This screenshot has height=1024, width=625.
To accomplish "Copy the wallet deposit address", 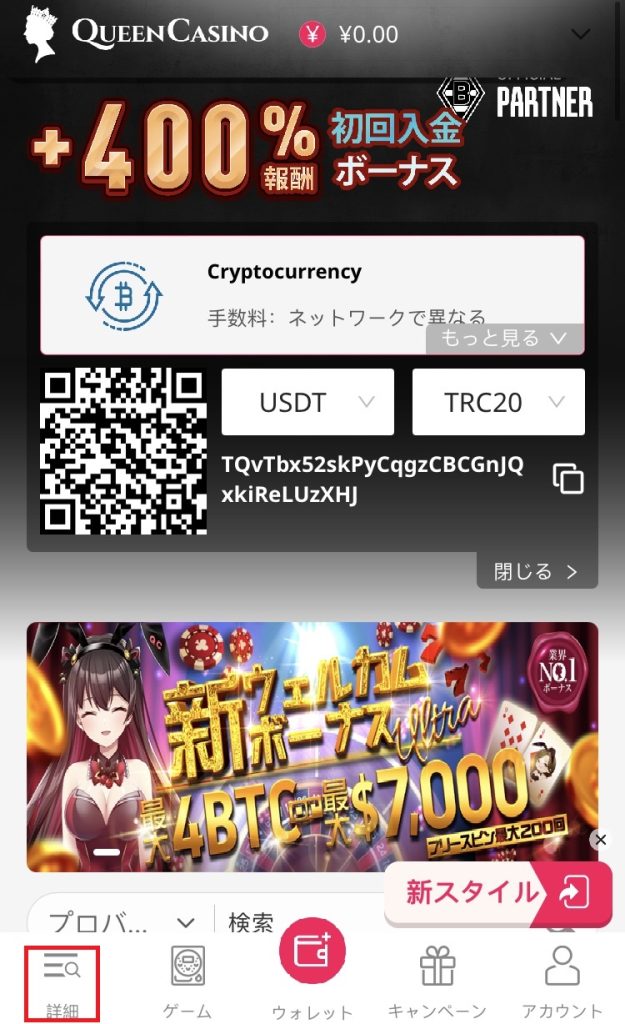I will point(568,479).
